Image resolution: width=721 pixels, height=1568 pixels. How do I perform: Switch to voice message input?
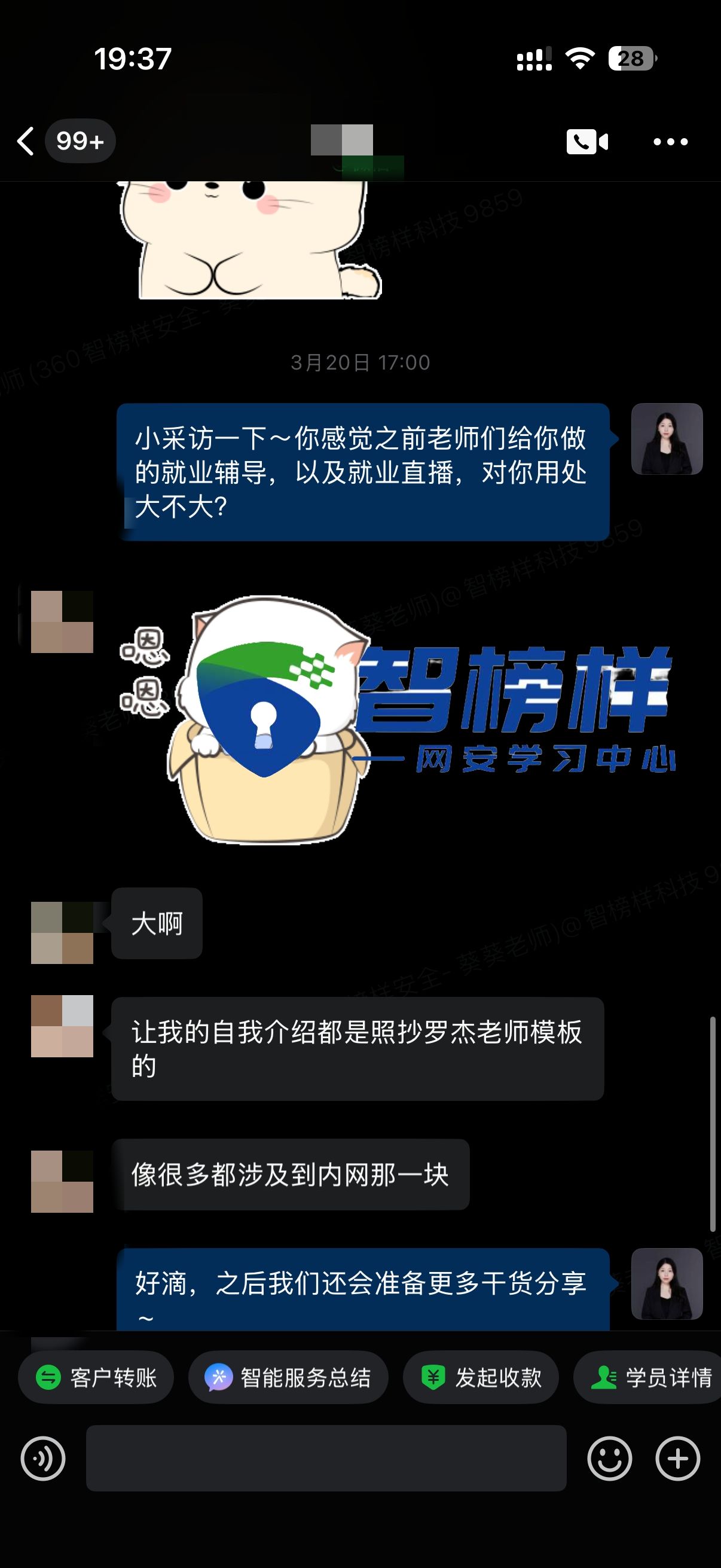click(43, 1459)
